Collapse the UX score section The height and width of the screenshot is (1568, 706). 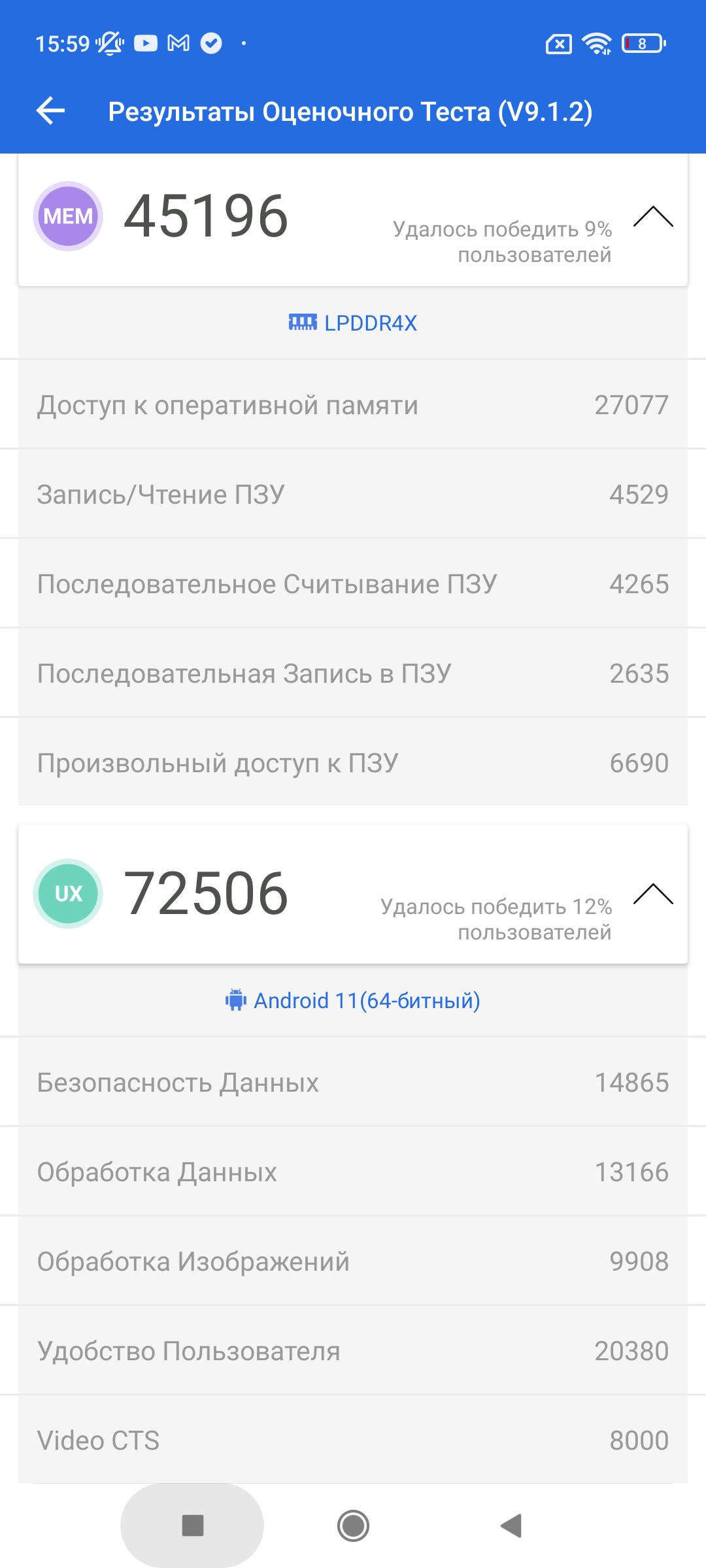click(x=652, y=894)
